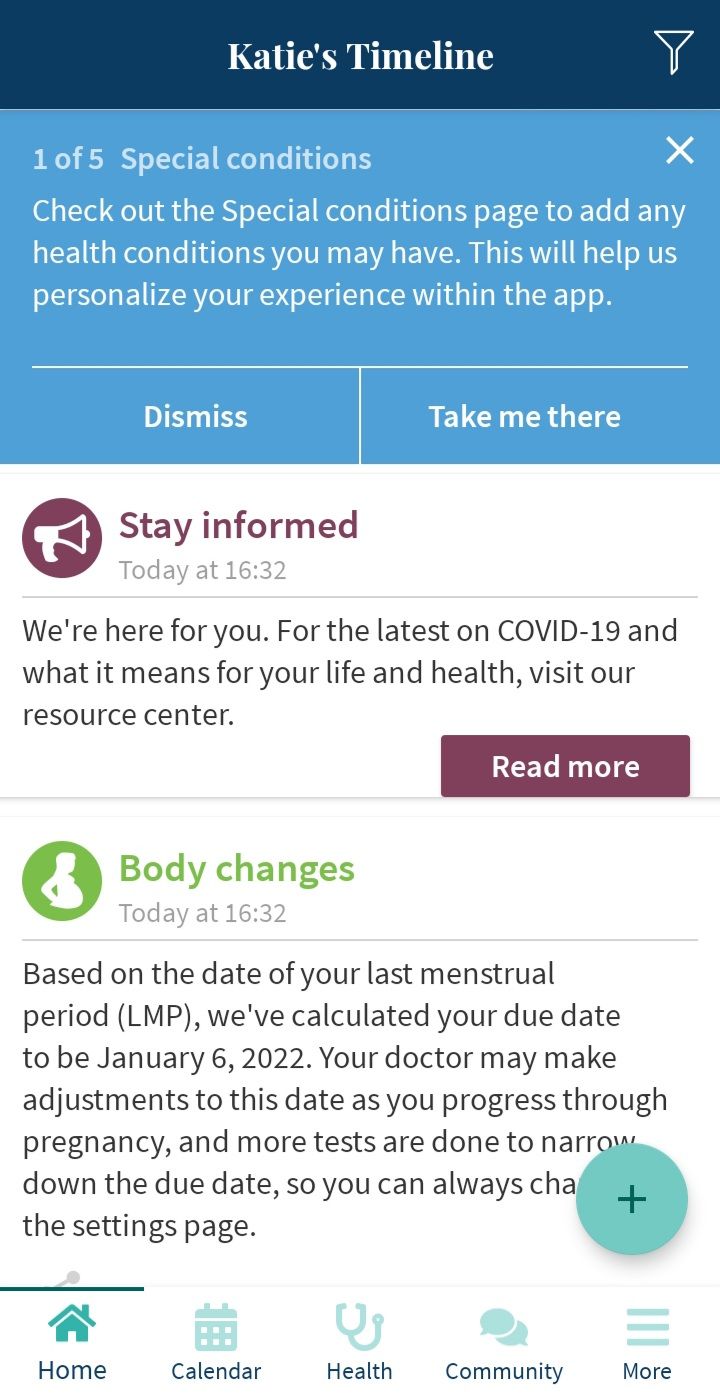Close the Special conditions tip banner

(680, 151)
